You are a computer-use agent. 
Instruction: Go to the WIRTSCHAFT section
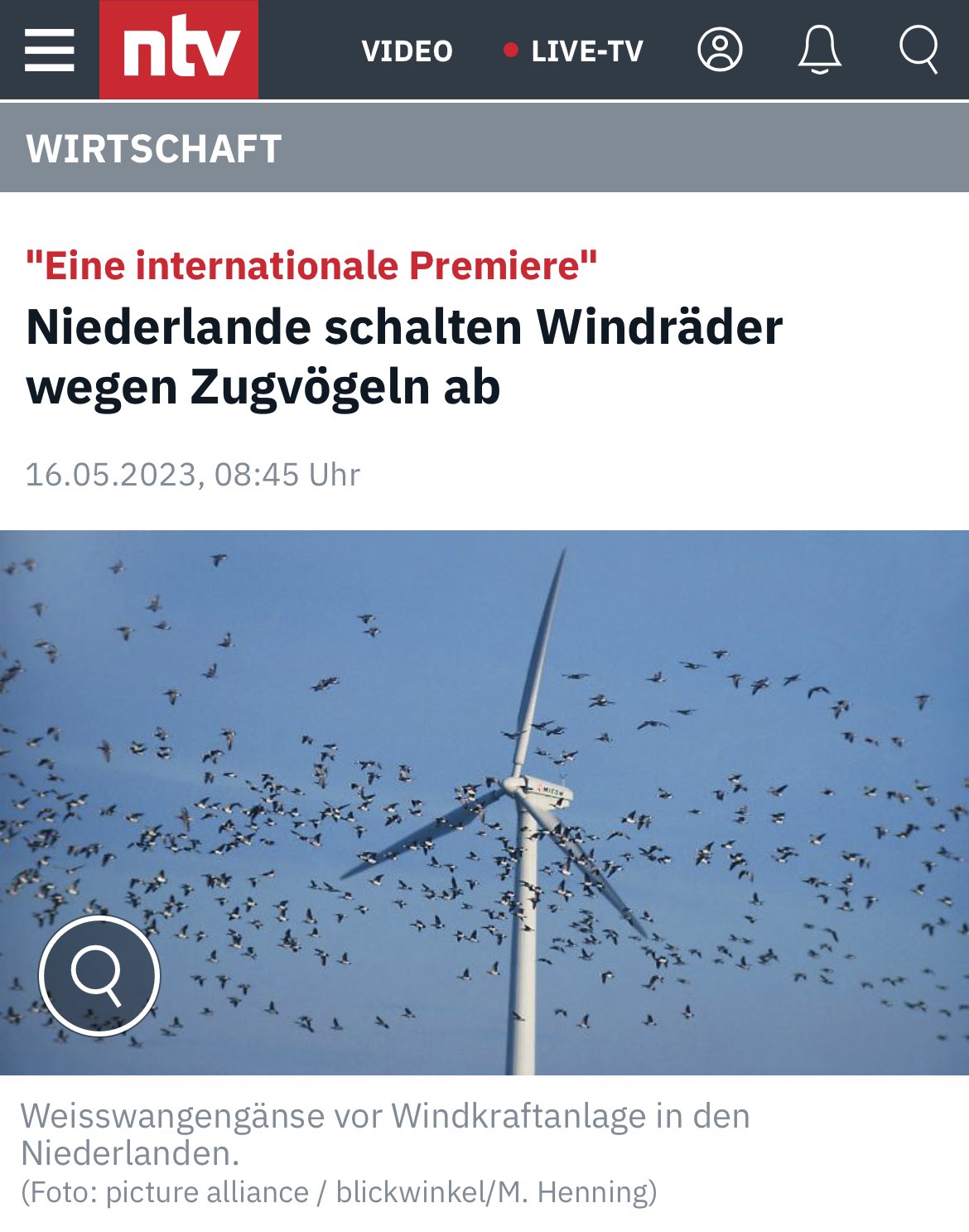pos(154,149)
